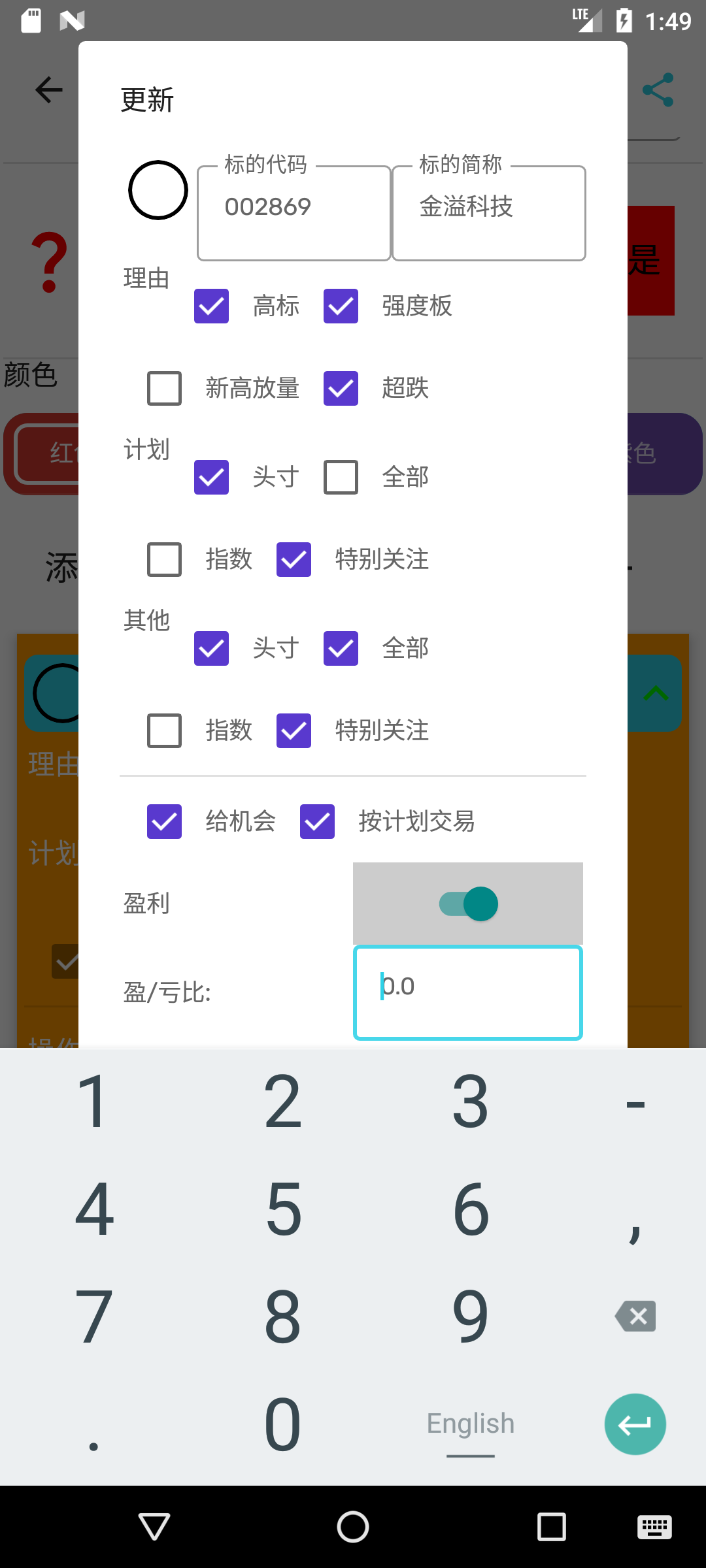Uncheck 头寸 under 计划
The image size is (706, 1568).
tap(211, 477)
